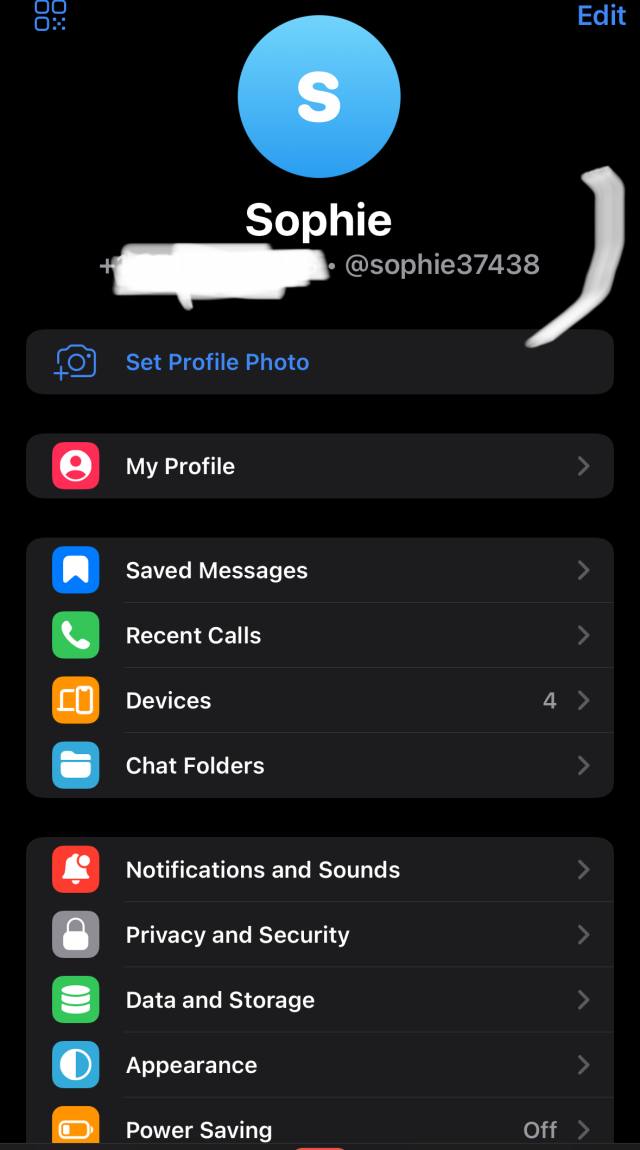Open Power Saving options
Image resolution: width=640 pixels, height=1150 pixels.
tap(320, 1127)
